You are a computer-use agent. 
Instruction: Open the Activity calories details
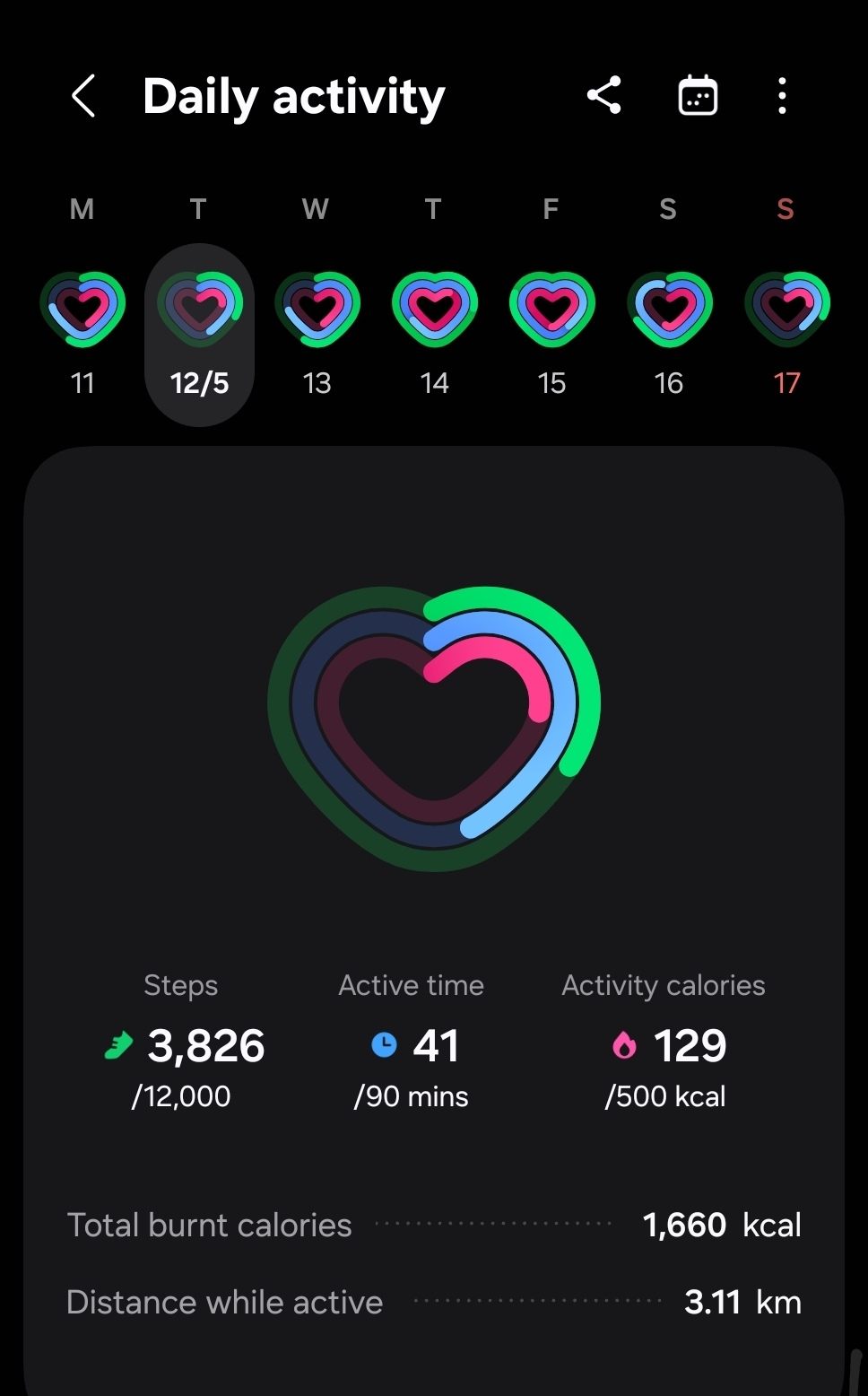click(664, 1041)
